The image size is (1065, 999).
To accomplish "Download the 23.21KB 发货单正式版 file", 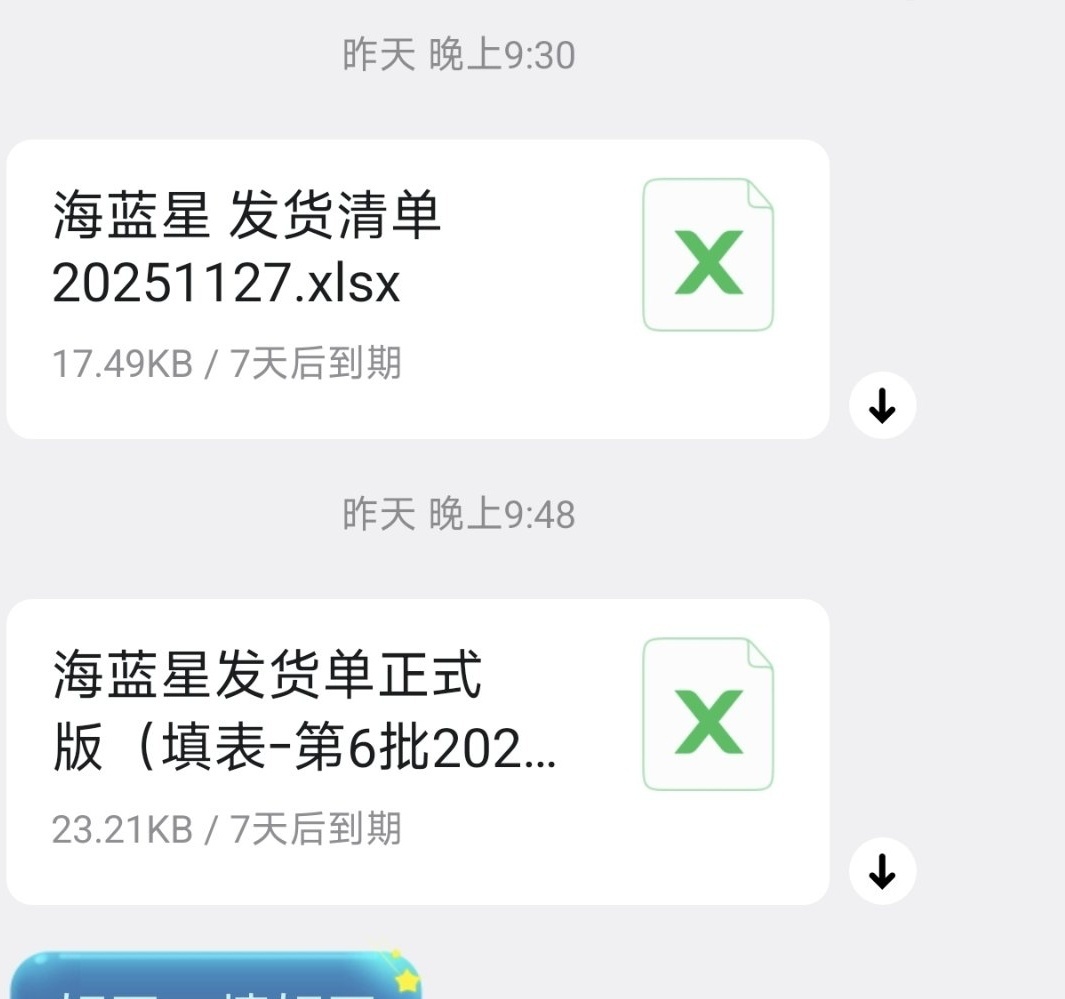I will 882,872.
